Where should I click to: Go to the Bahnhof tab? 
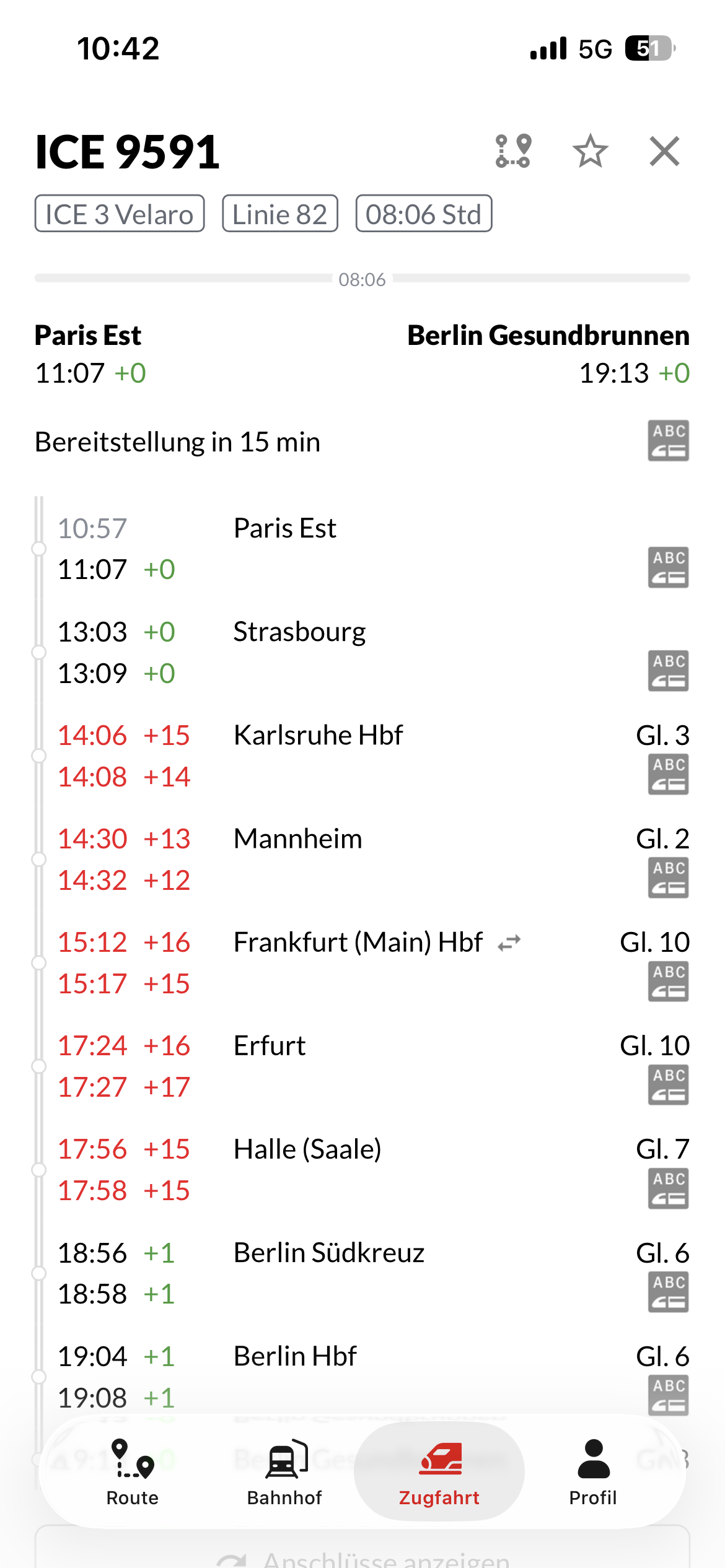(284, 1473)
